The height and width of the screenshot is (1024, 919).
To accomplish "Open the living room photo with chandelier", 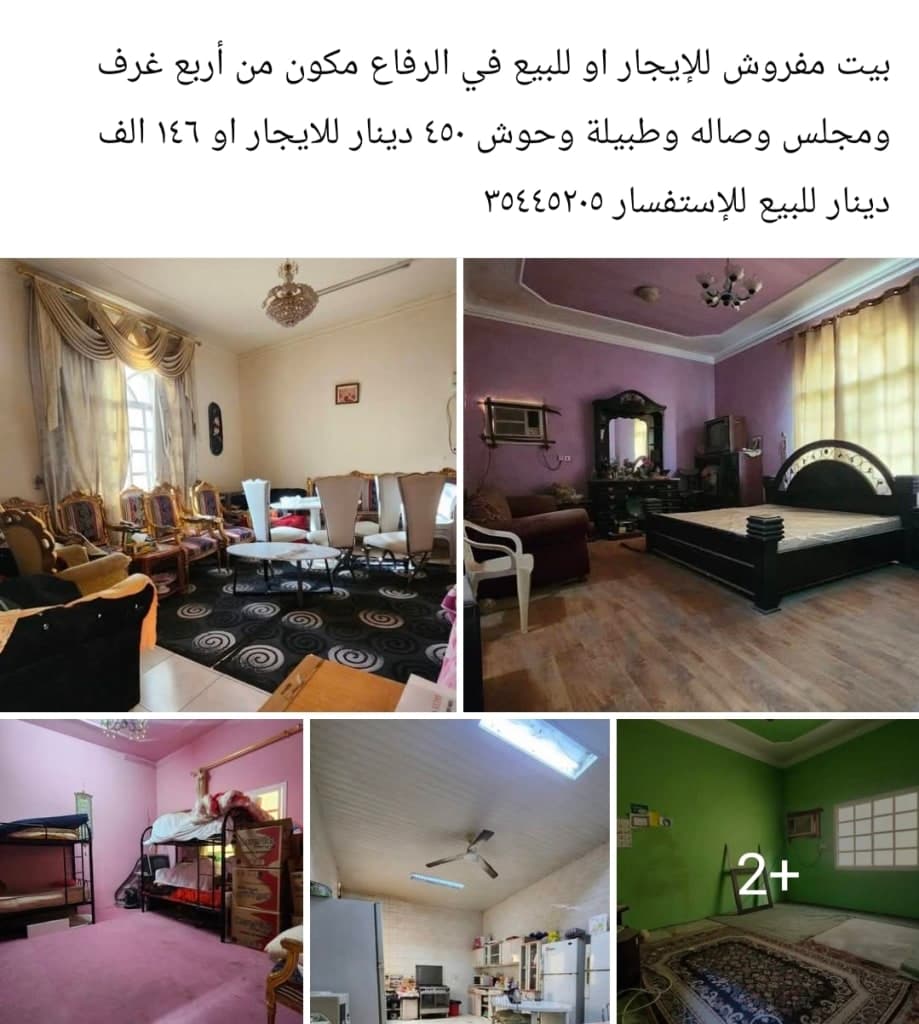I will click(228, 485).
